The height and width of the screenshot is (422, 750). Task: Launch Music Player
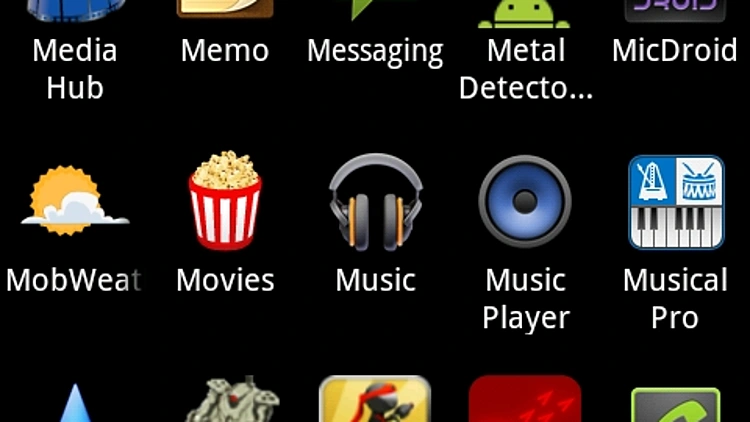pyautogui.click(x=525, y=205)
